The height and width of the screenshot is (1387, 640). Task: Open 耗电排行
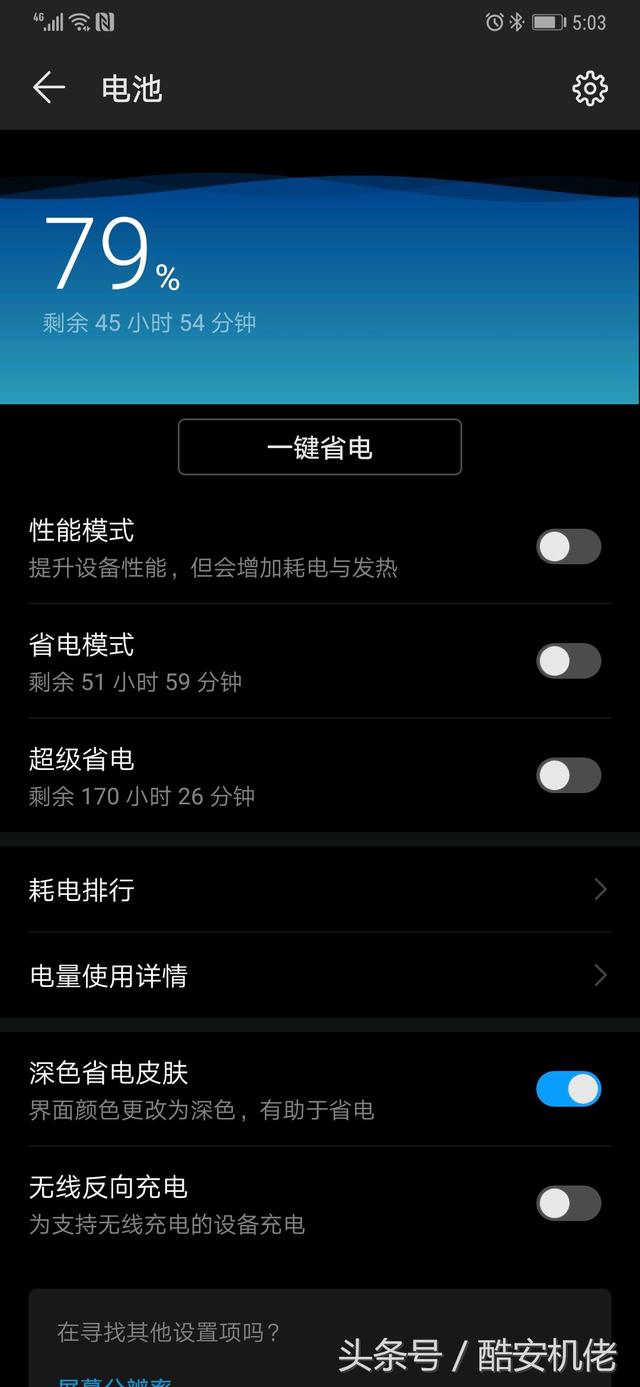pyautogui.click(x=320, y=890)
